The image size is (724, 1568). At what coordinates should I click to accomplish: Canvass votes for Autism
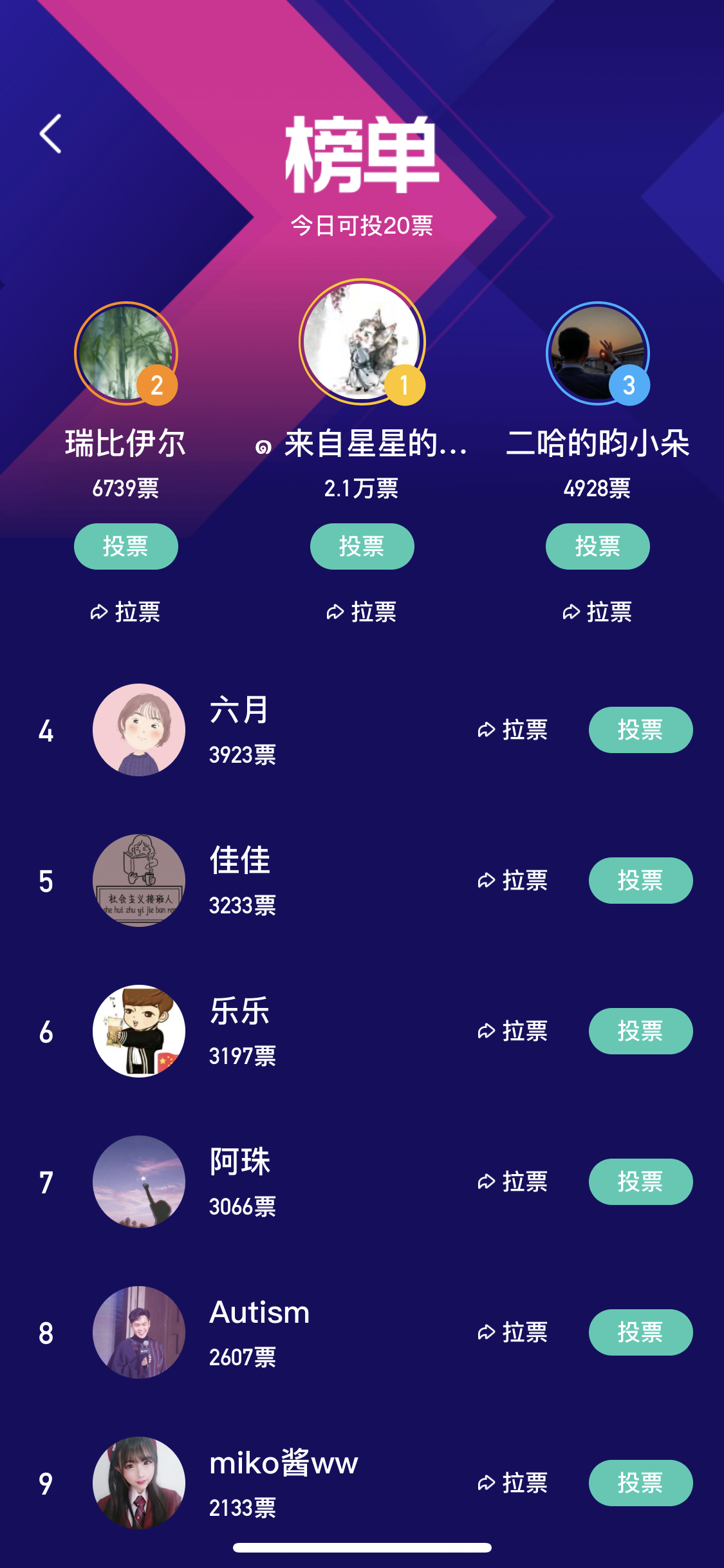[x=512, y=1332]
